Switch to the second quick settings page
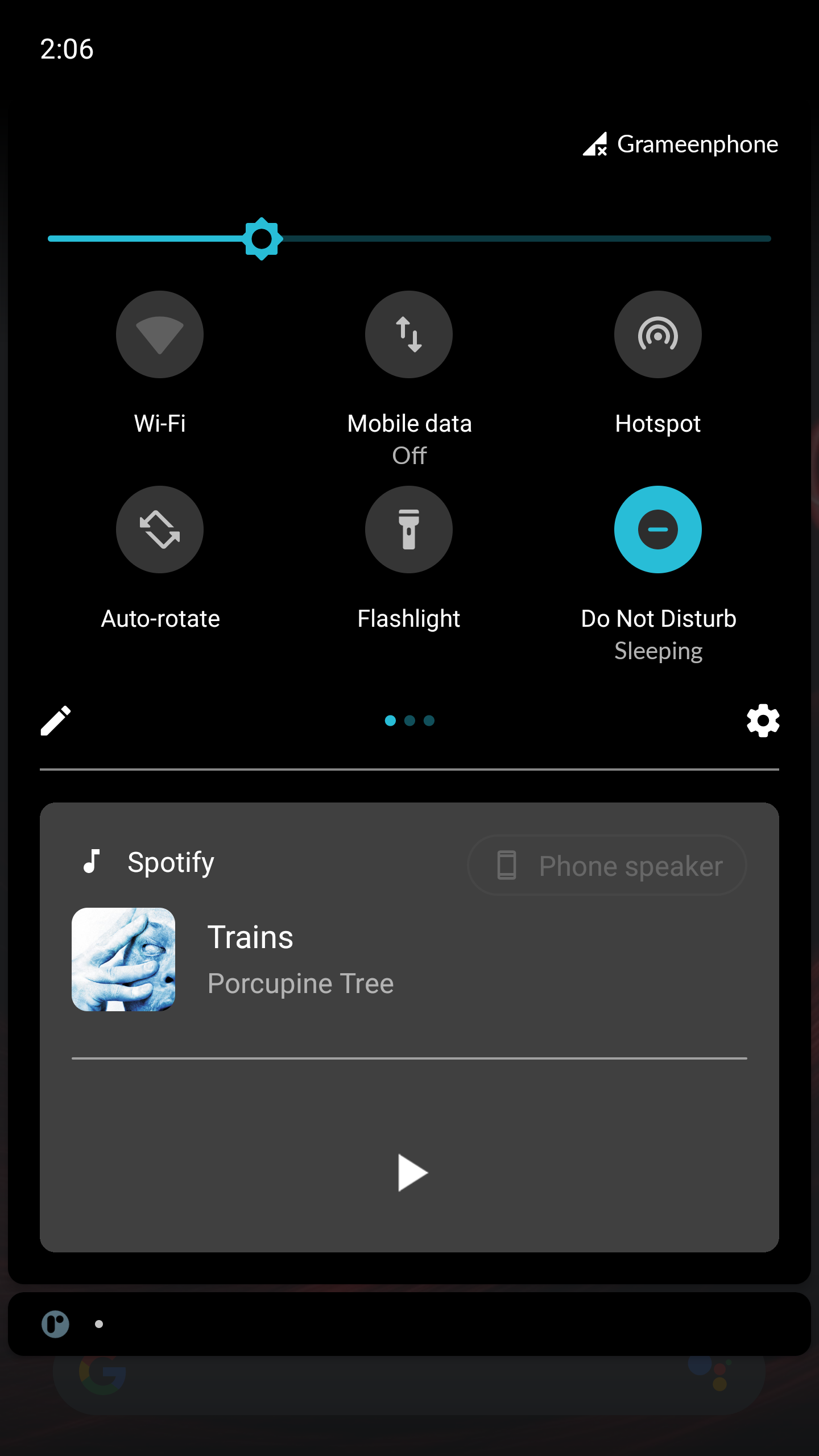Viewport: 819px width, 1456px height. point(409,721)
